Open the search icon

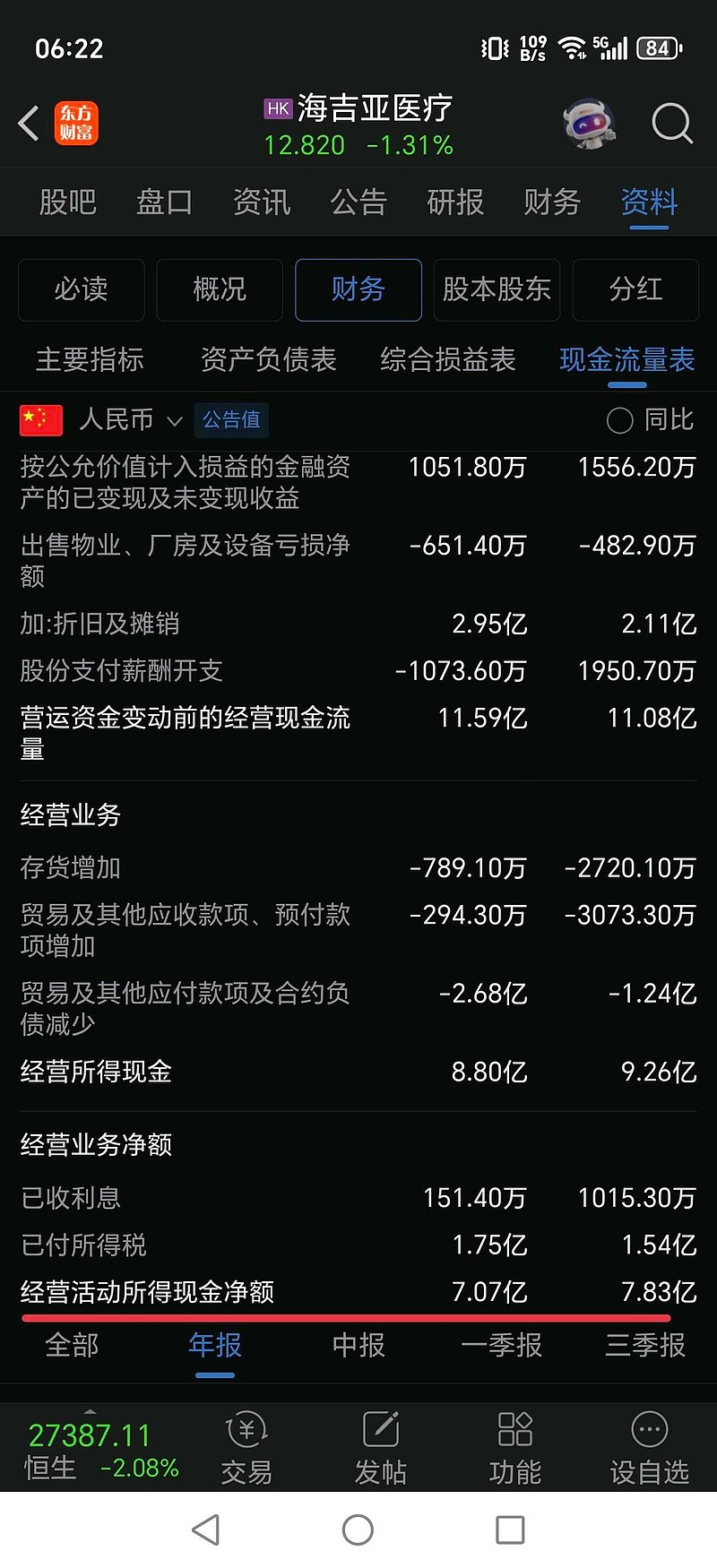(x=671, y=124)
